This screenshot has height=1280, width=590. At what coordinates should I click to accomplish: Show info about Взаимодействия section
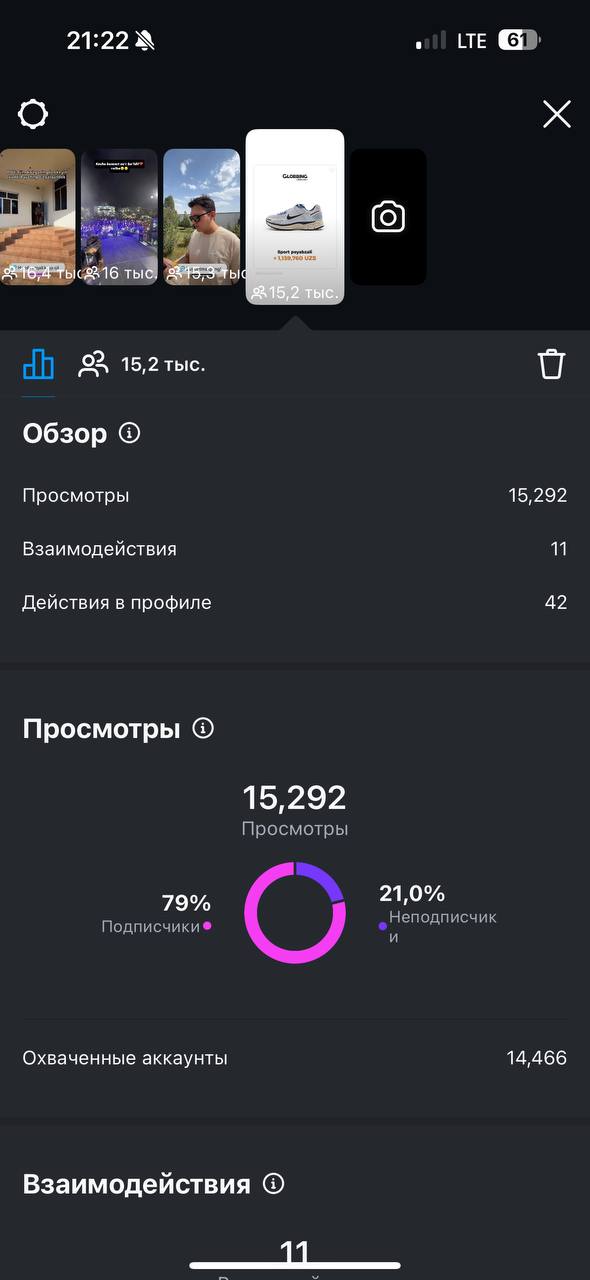273,1184
